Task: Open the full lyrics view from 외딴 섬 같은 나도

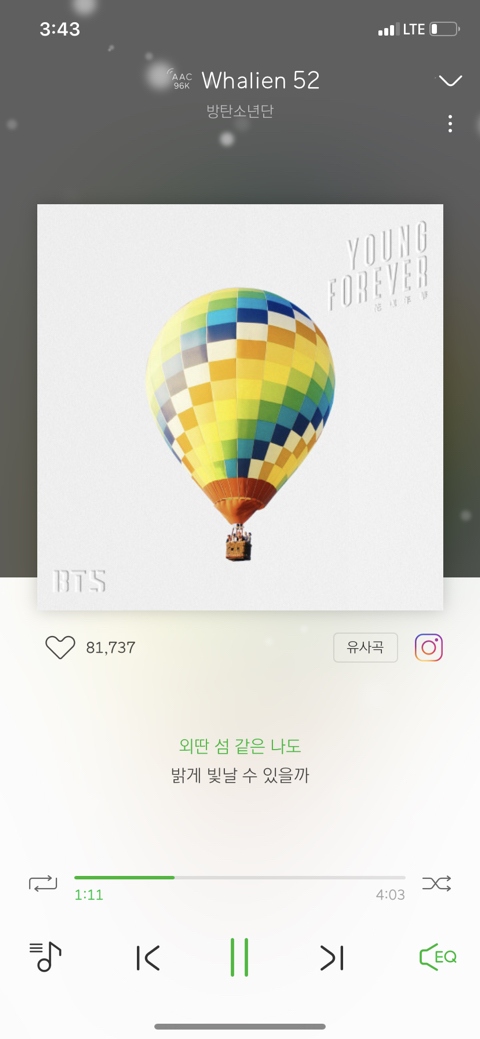Action: click(240, 747)
